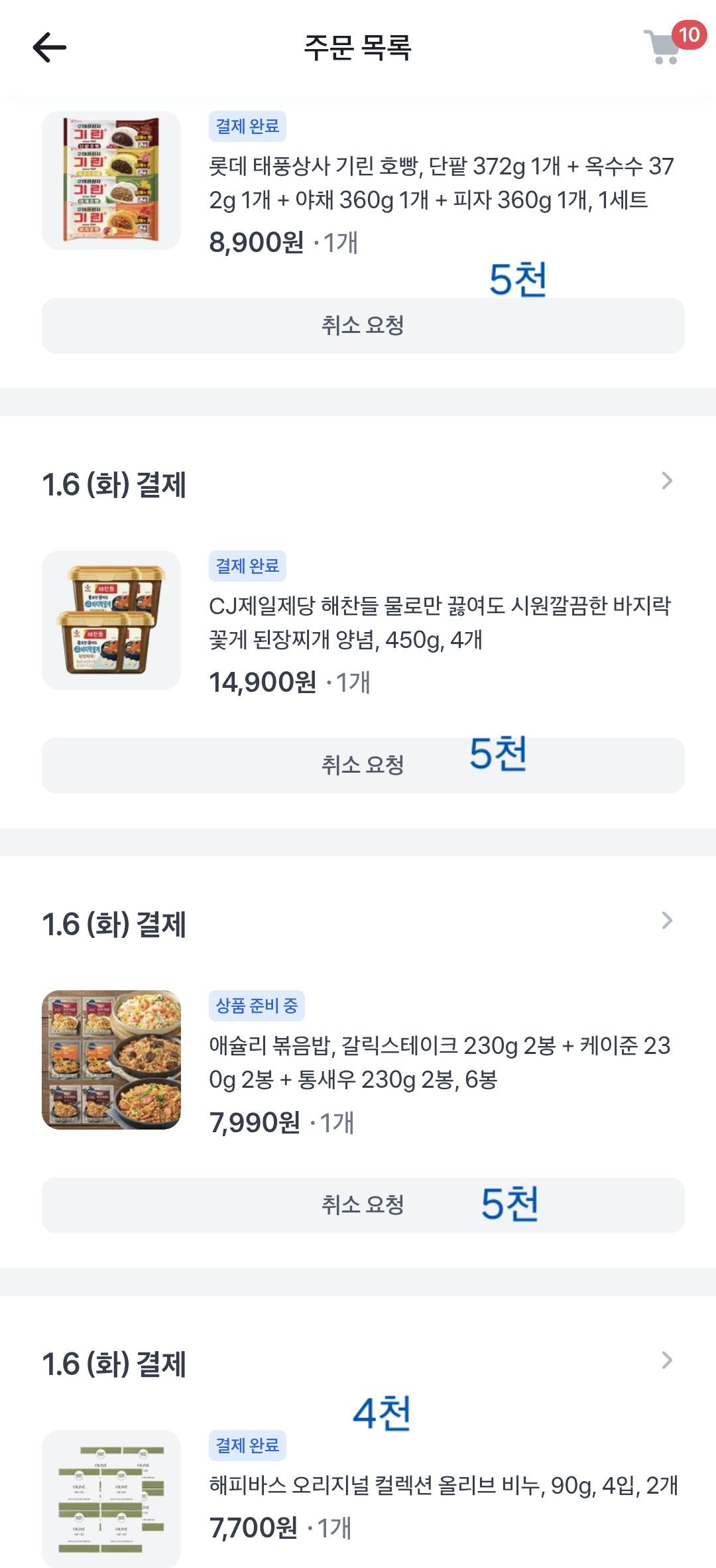Cancel the 애슐리 볶음밥 order
716x1568 pixels.
pos(363,1205)
